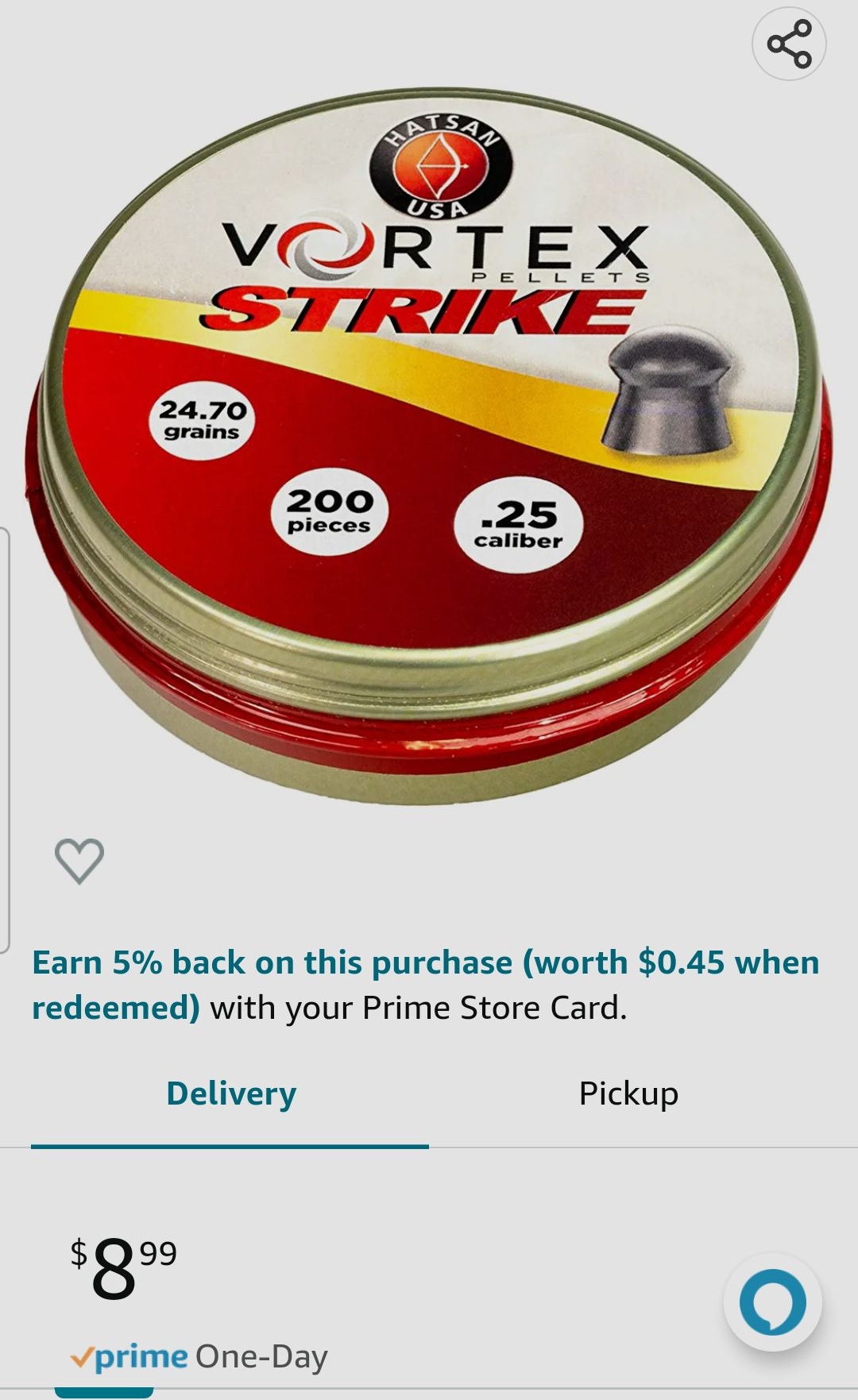Add the product to your wish list
This screenshot has height=1400, width=858.
(79, 860)
